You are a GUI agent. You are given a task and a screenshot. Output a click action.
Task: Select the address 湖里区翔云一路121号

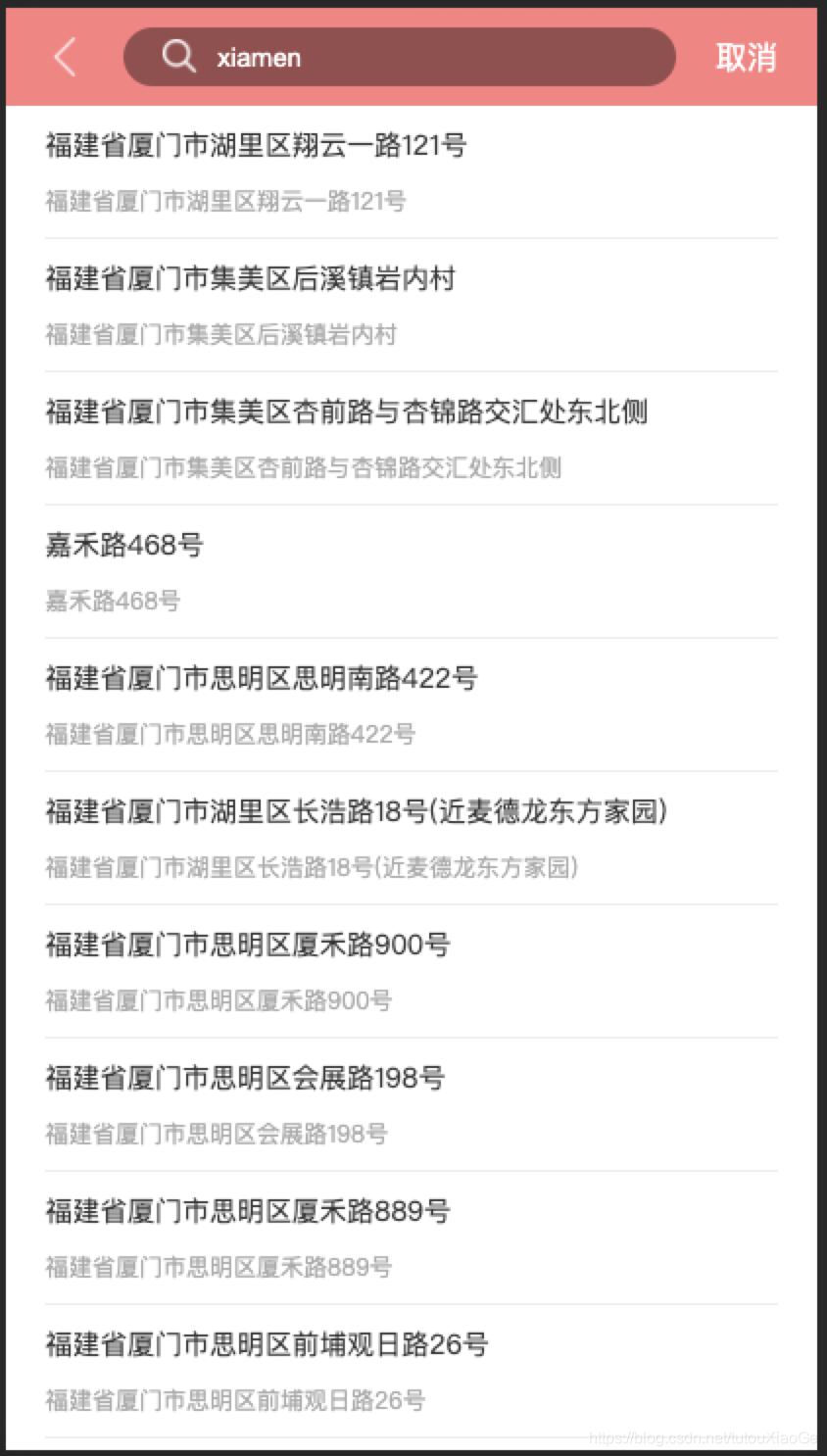[412, 171]
